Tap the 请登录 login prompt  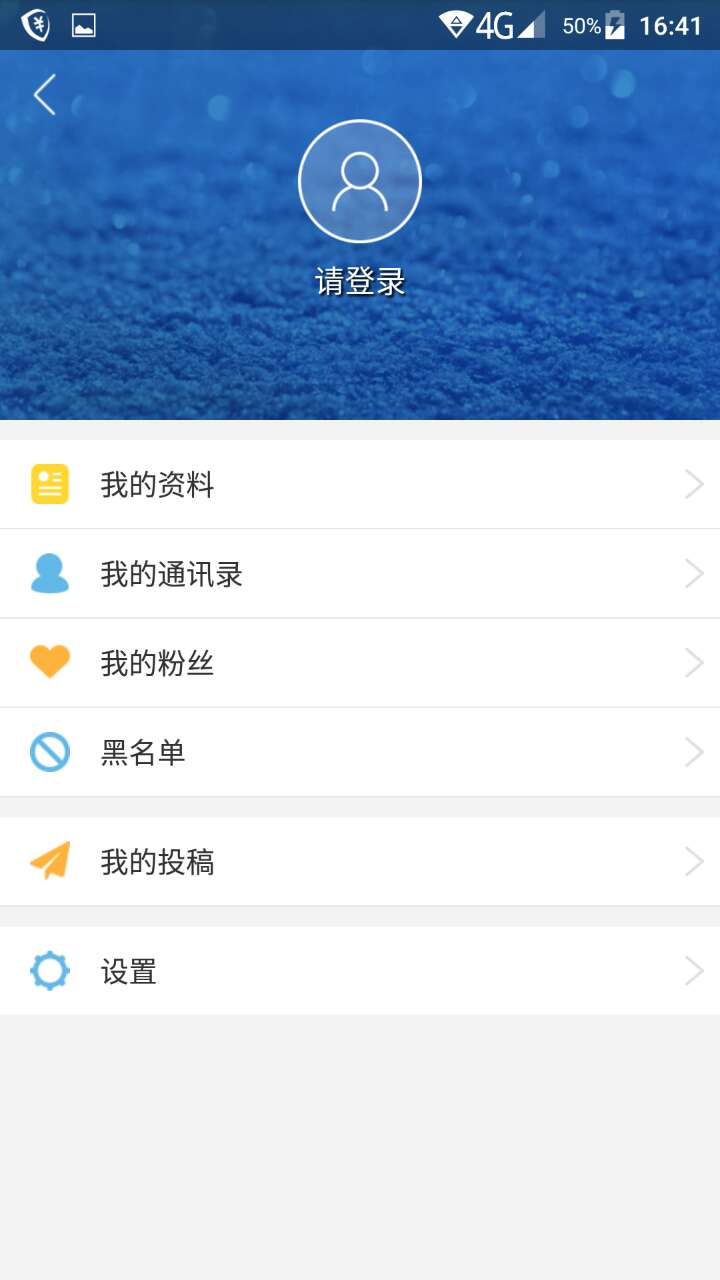click(360, 282)
